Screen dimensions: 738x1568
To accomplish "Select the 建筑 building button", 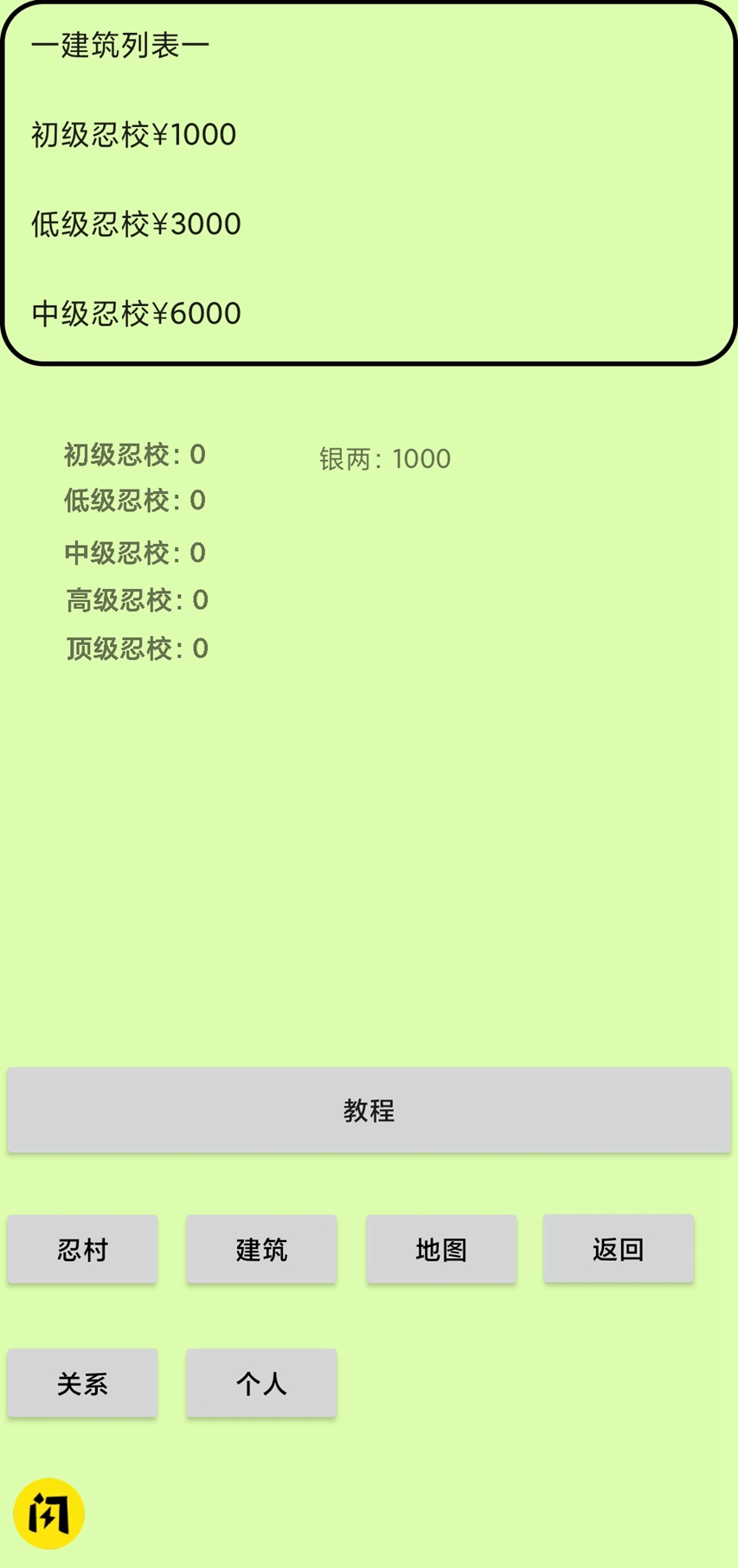I will (260, 1249).
